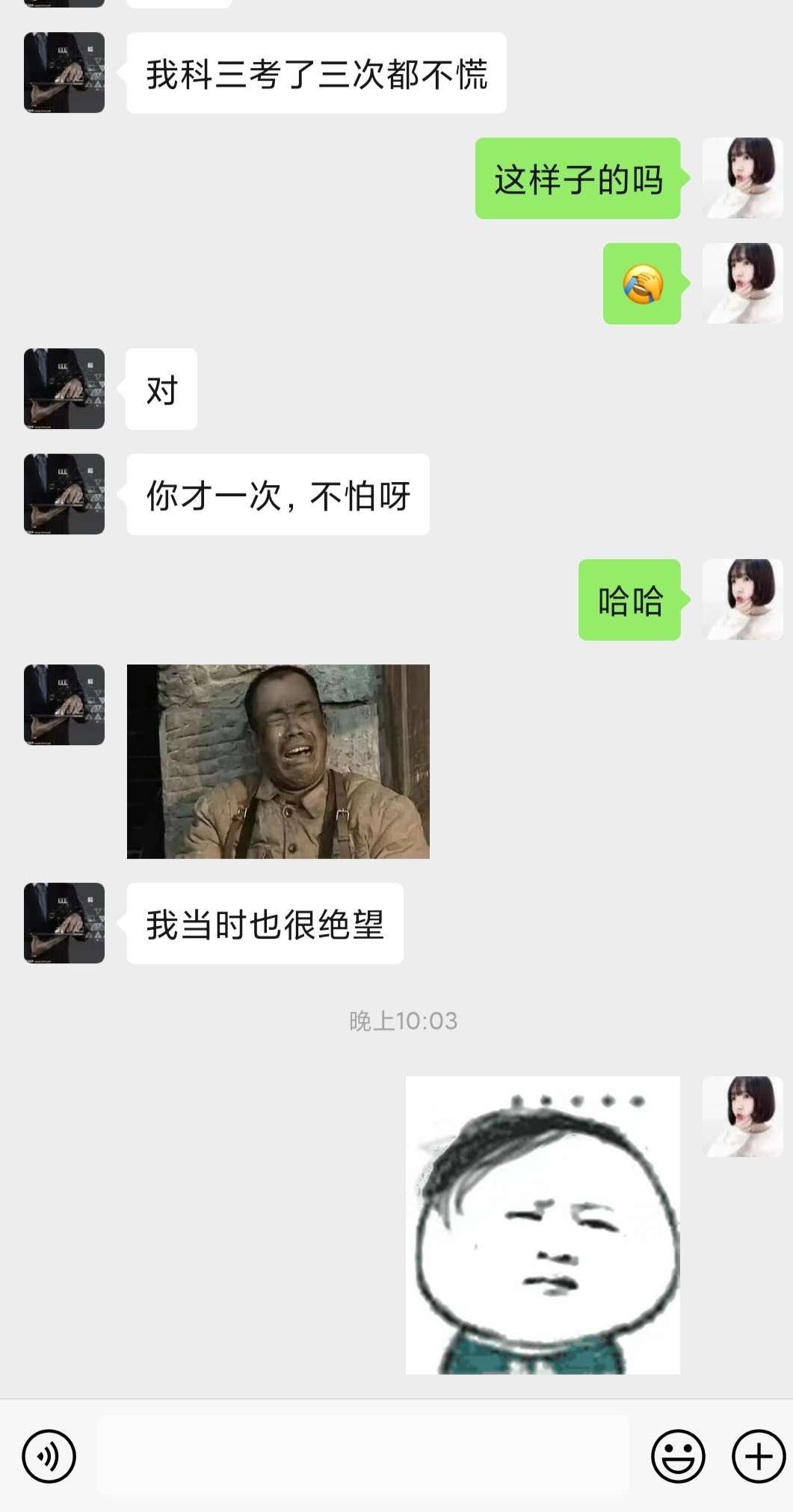Image resolution: width=793 pixels, height=1512 pixels.
Task: Tap your avatar beside the cartoon sticker
Action: (742, 1117)
